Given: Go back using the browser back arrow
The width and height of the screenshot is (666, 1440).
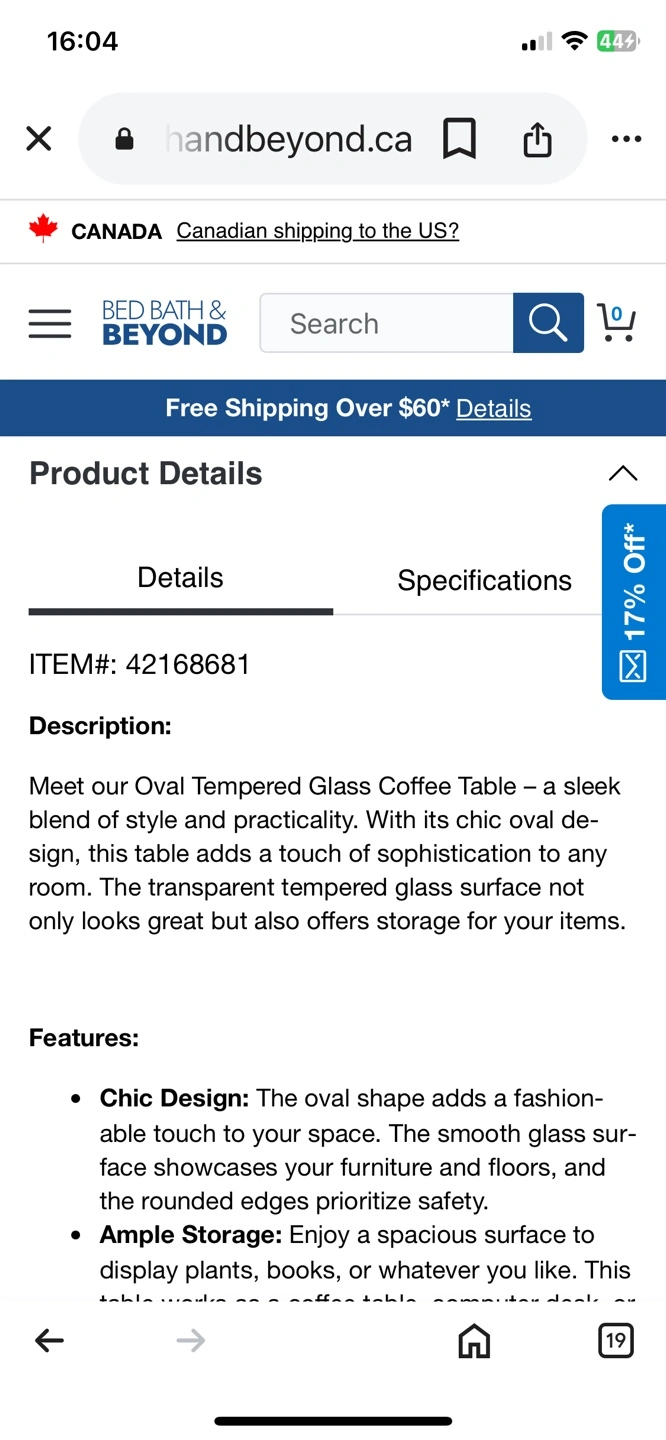Looking at the screenshot, I should [x=49, y=1341].
